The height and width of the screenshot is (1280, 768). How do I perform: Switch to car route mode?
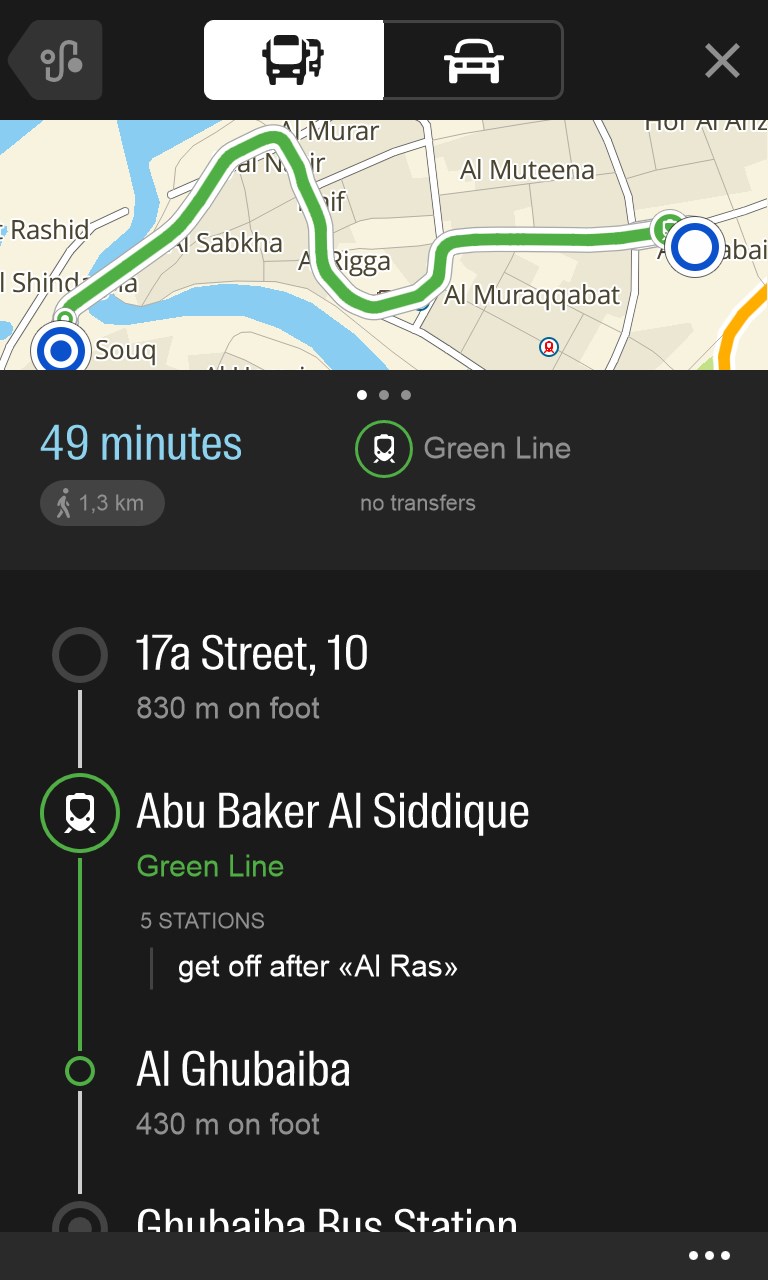tap(473, 60)
